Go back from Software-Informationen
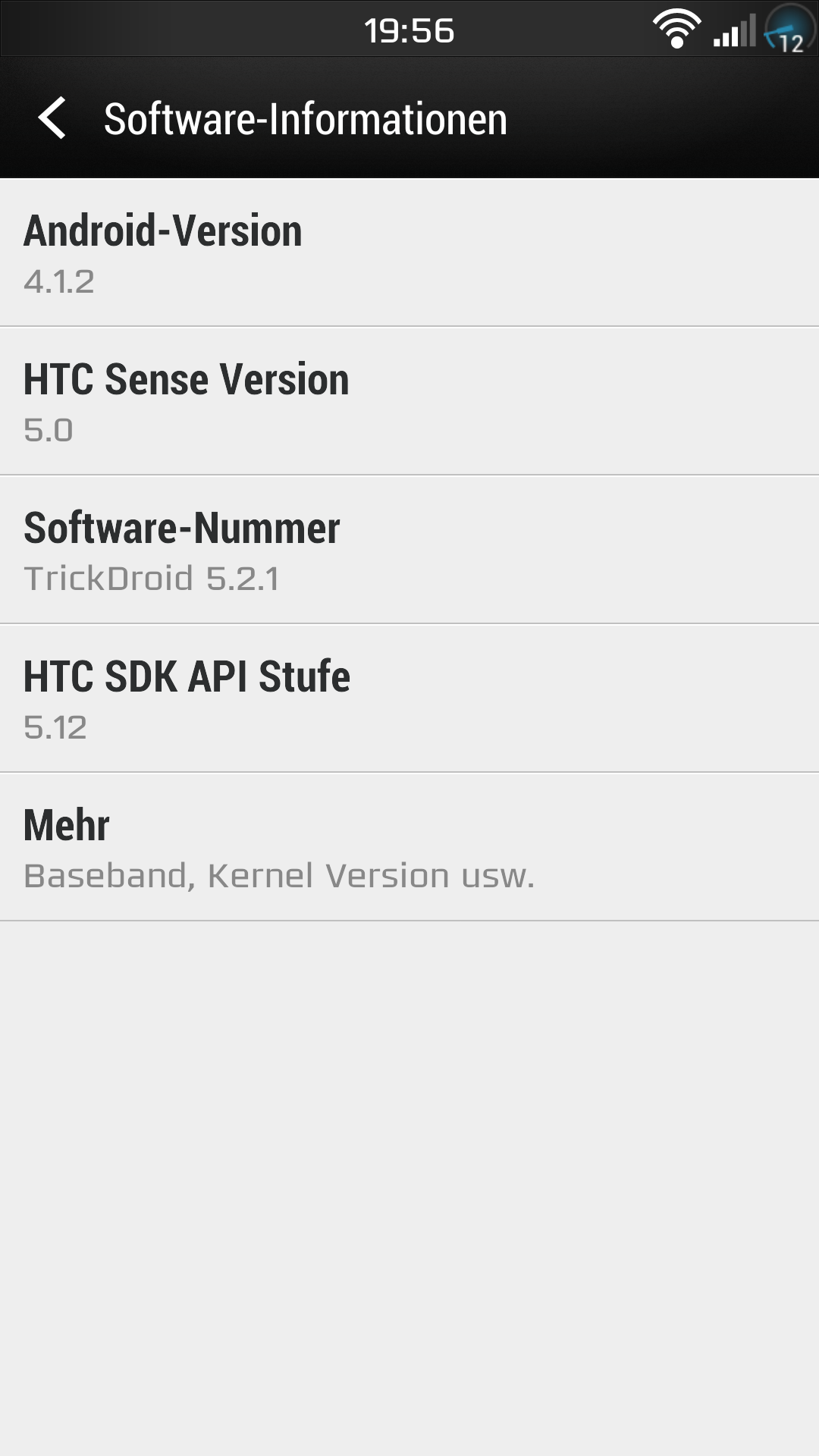The image size is (819, 1456). pos(52,118)
